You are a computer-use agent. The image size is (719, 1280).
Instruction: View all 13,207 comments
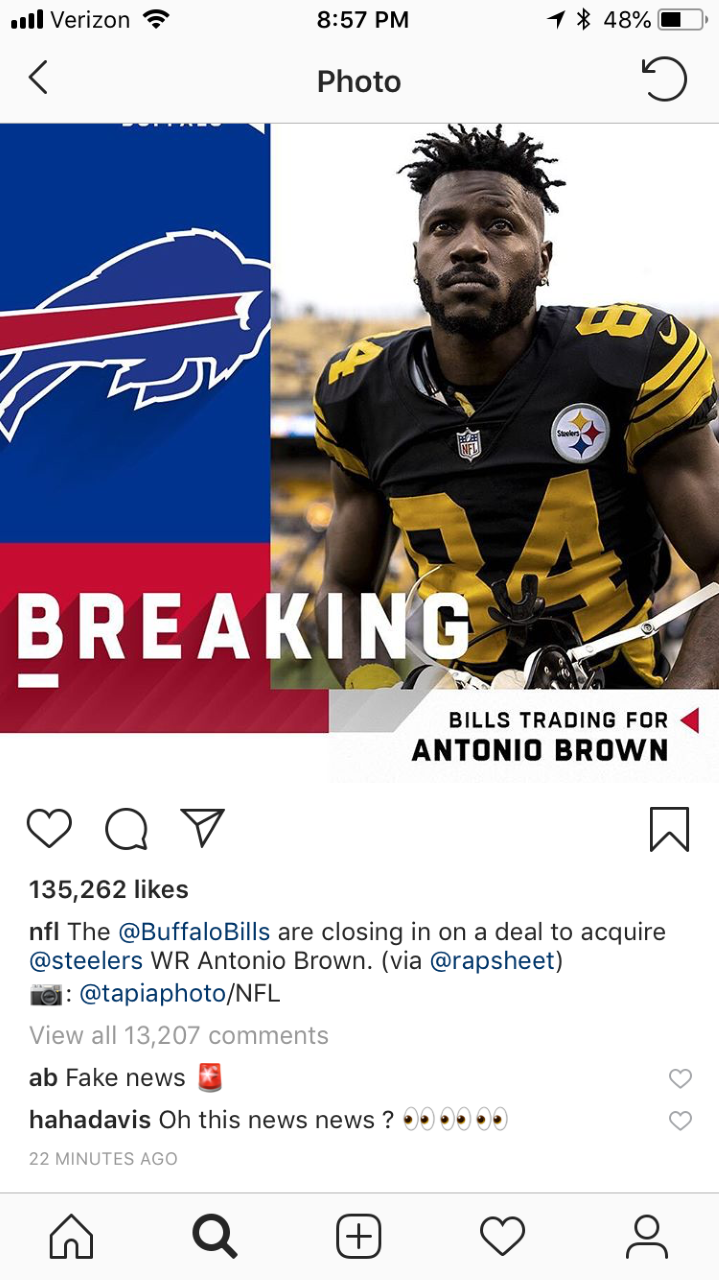[179, 1035]
